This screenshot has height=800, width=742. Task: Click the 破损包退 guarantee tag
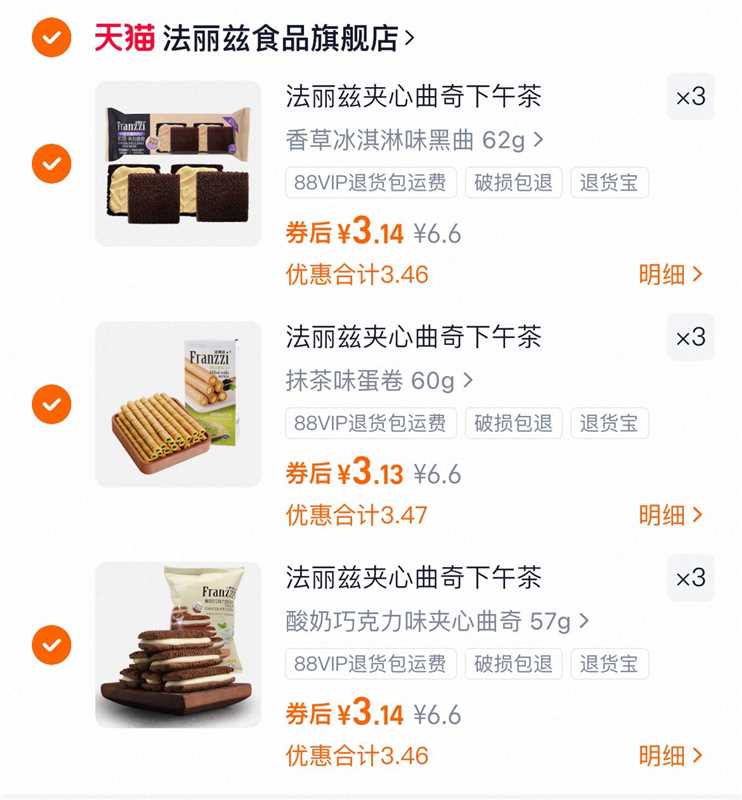pos(512,183)
